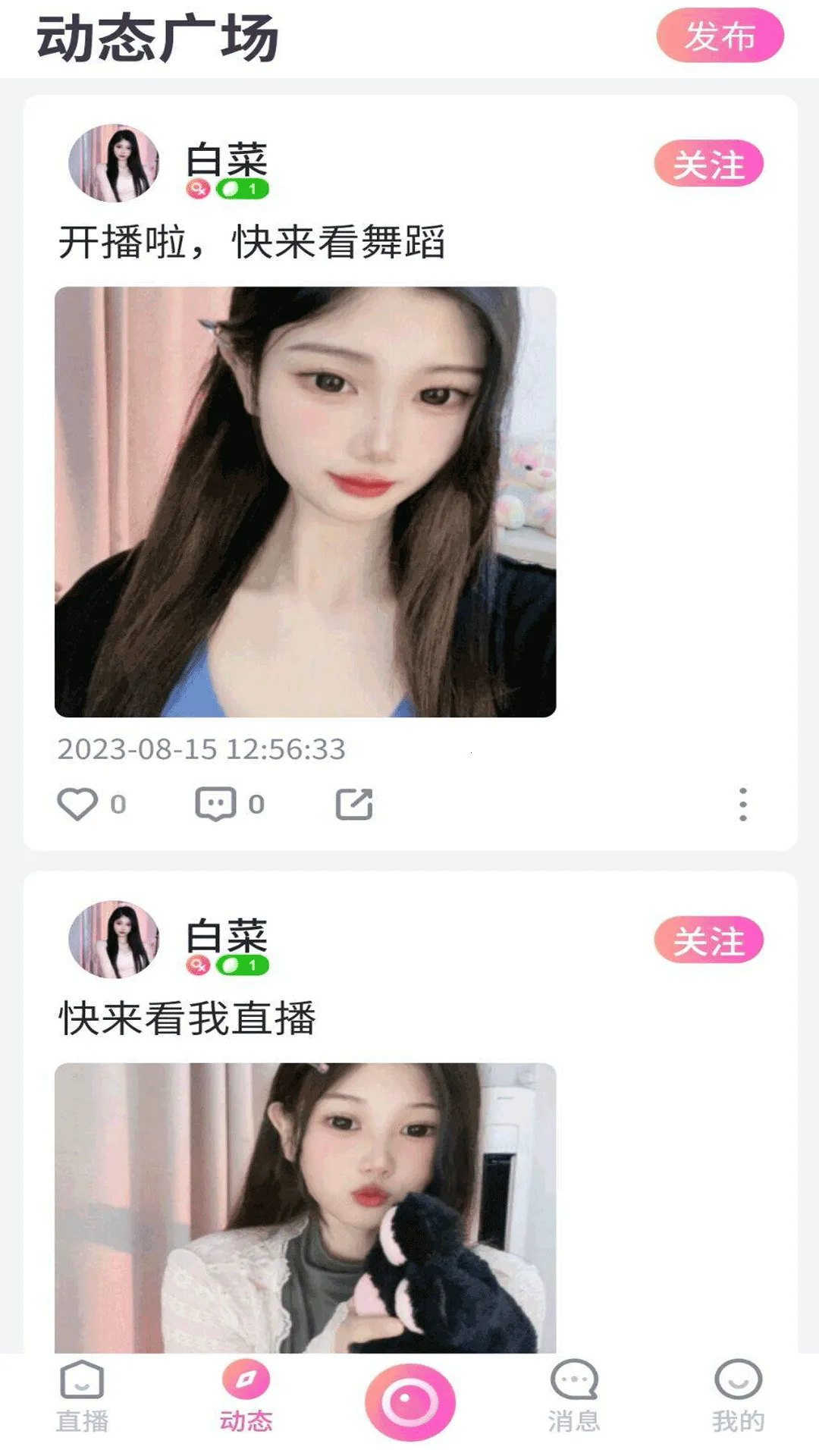View the dance post photo fullscreen
Screen dimensions: 819x1456
click(303, 500)
